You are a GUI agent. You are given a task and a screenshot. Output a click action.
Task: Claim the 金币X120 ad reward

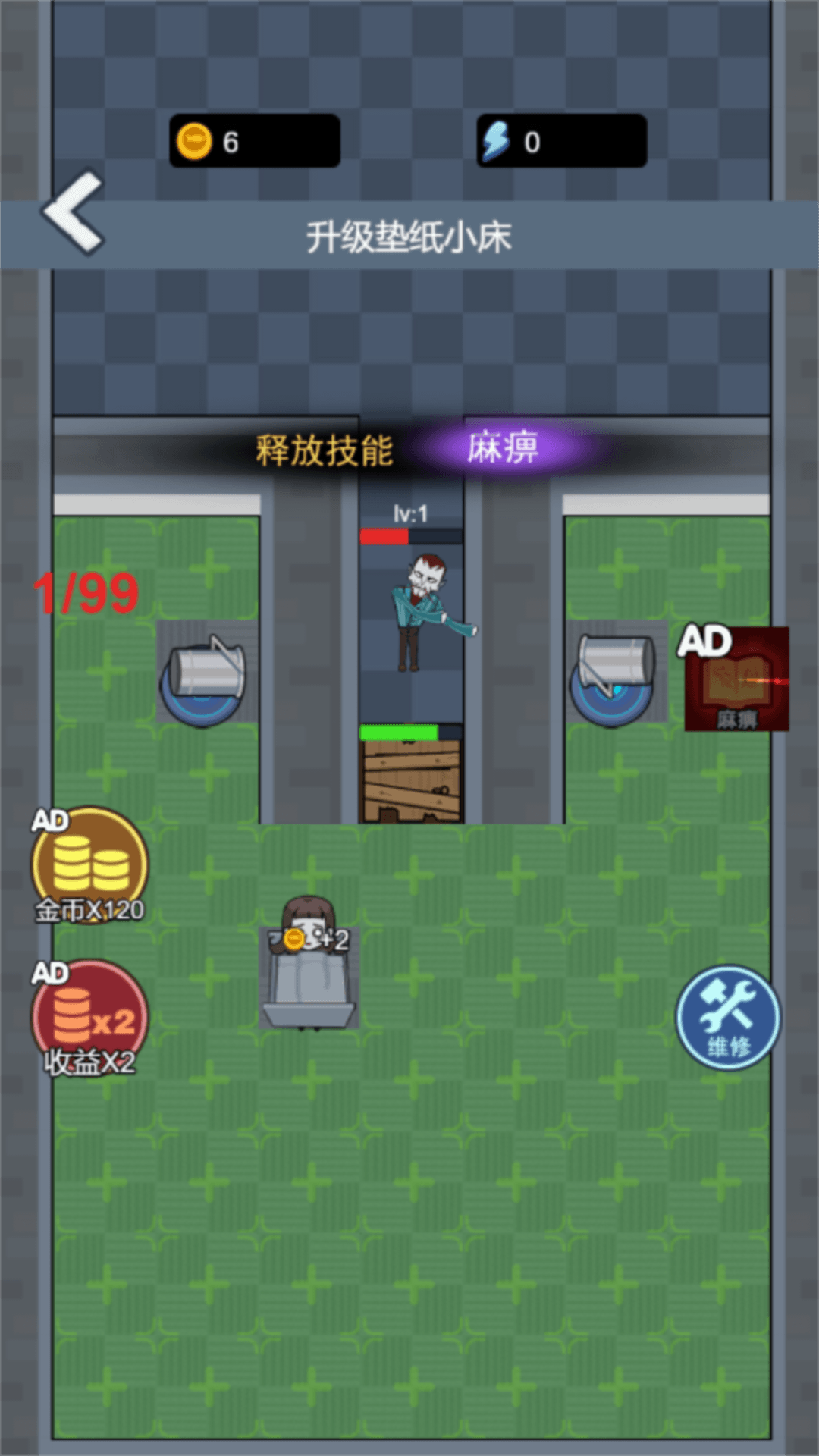point(89,864)
